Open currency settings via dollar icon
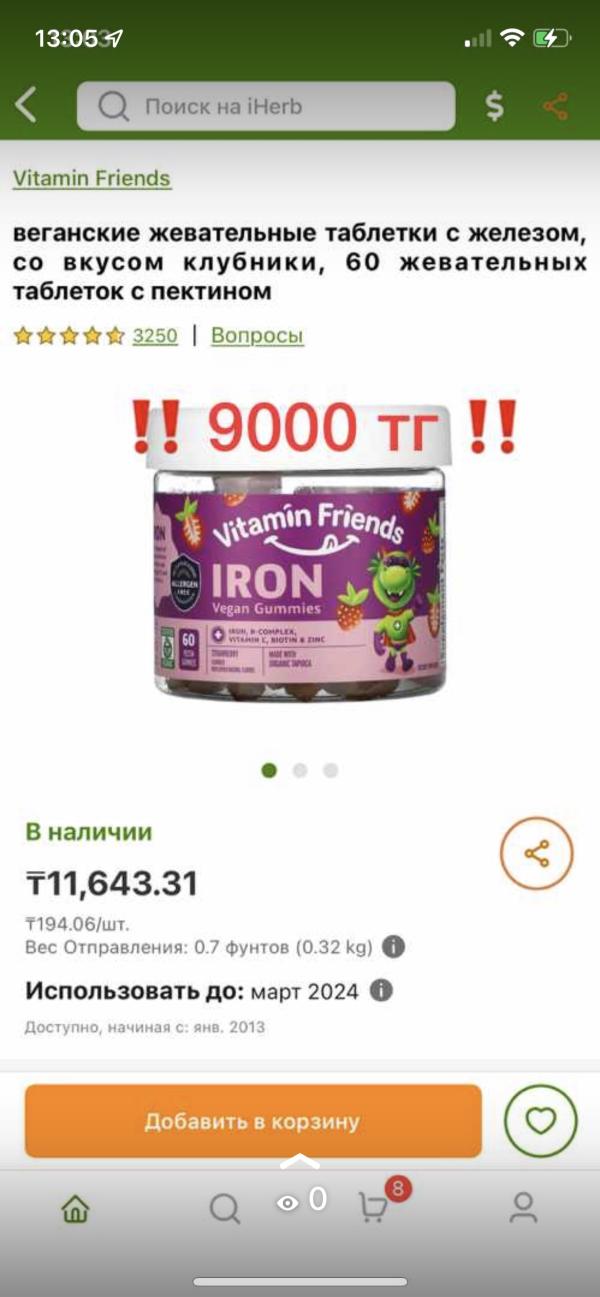This screenshot has height=1297, width=600. [494, 106]
